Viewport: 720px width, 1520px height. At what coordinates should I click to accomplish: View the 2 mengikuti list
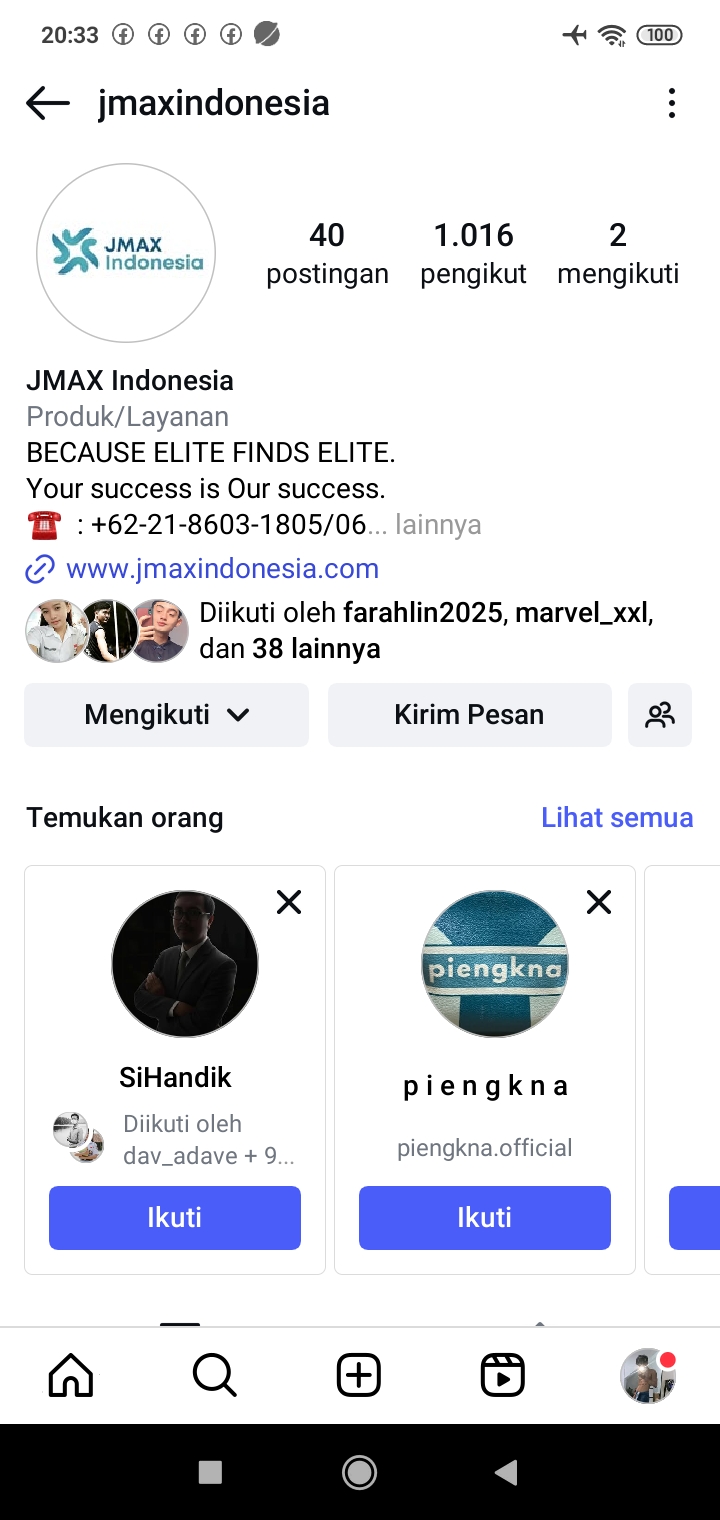pos(618,254)
